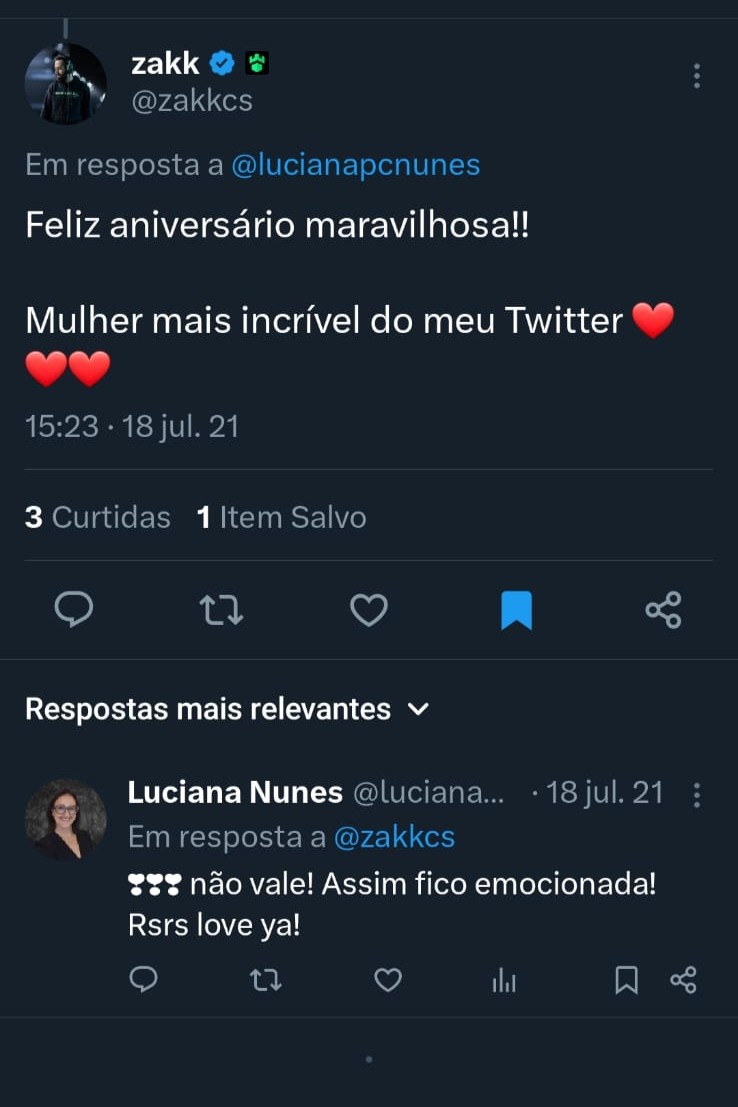738x1107 pixels.
Task: Share zakk's tweet
Action: 663,609
